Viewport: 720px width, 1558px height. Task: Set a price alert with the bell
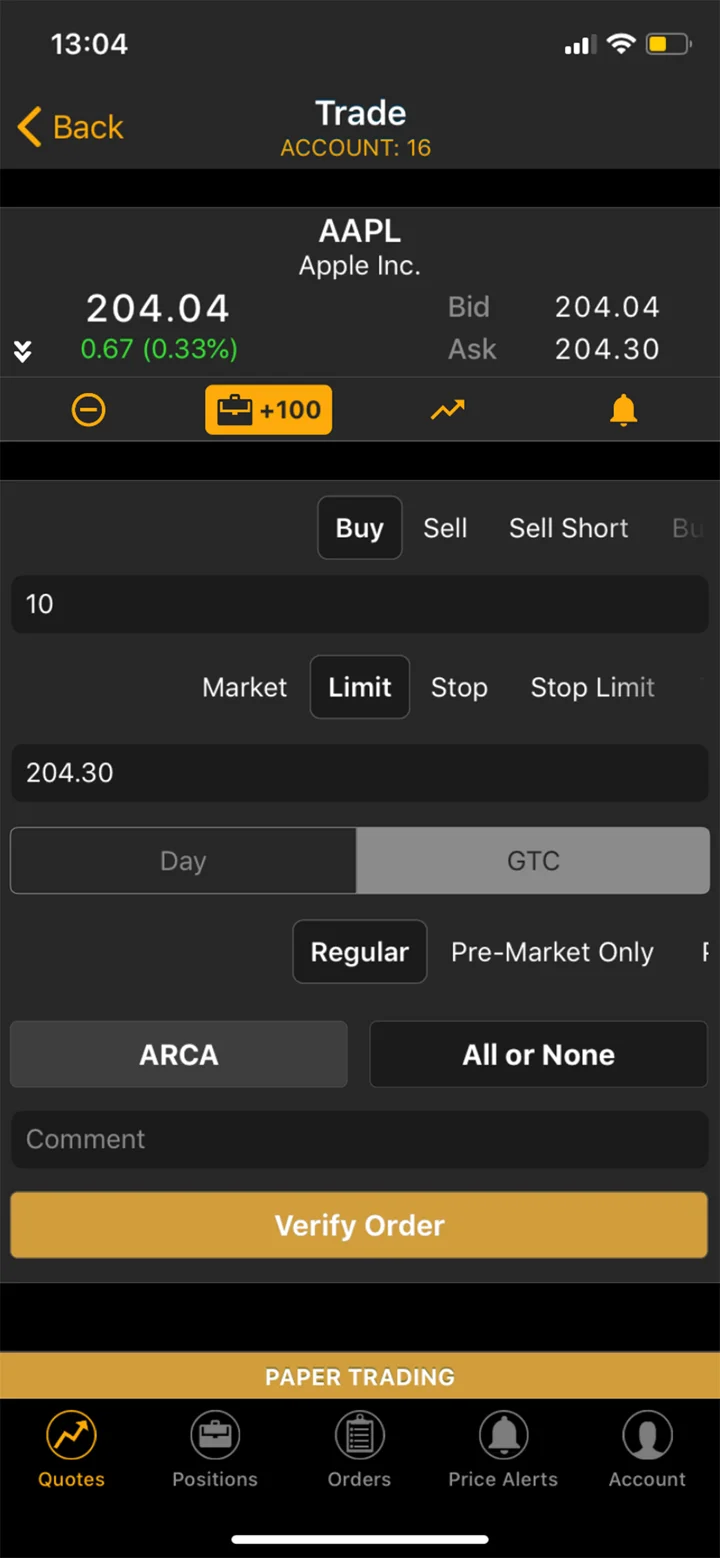623,410
